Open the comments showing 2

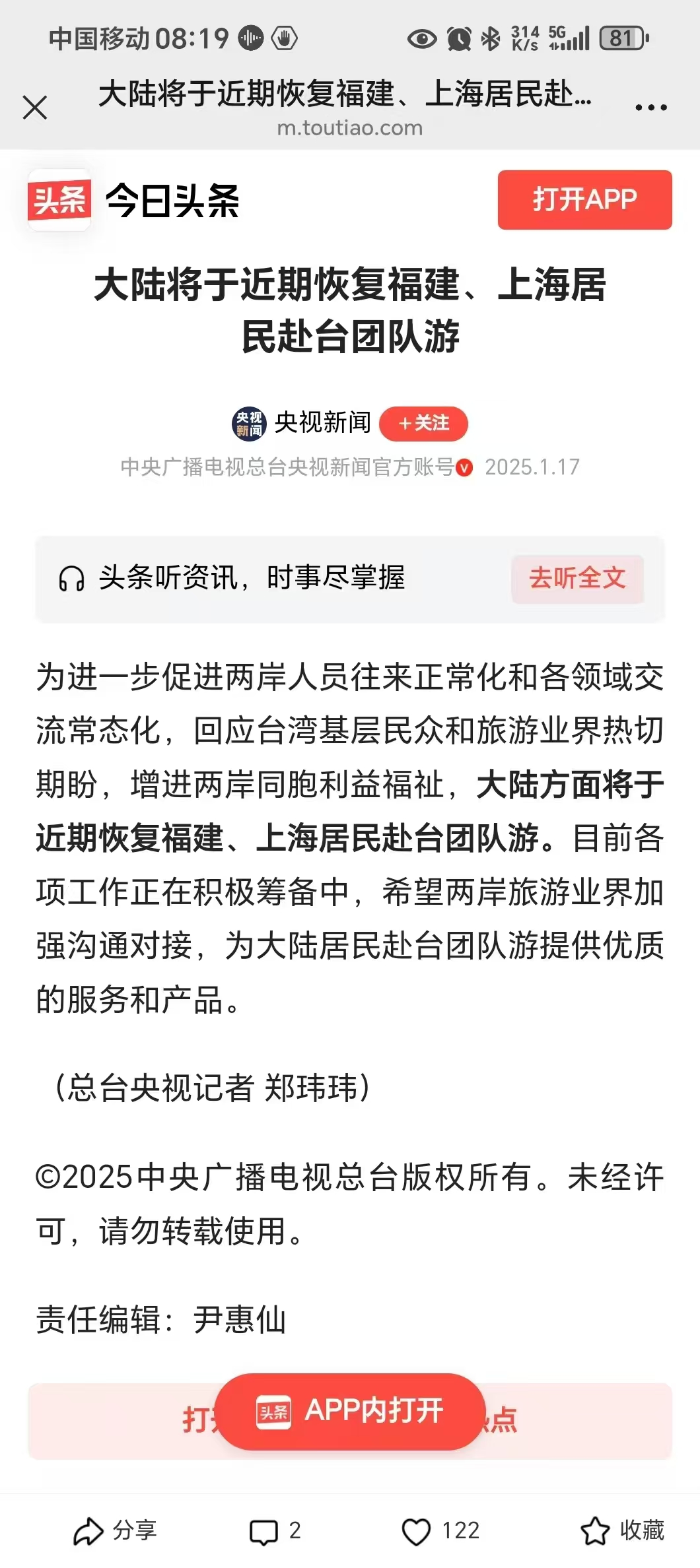click(275, 1531)
